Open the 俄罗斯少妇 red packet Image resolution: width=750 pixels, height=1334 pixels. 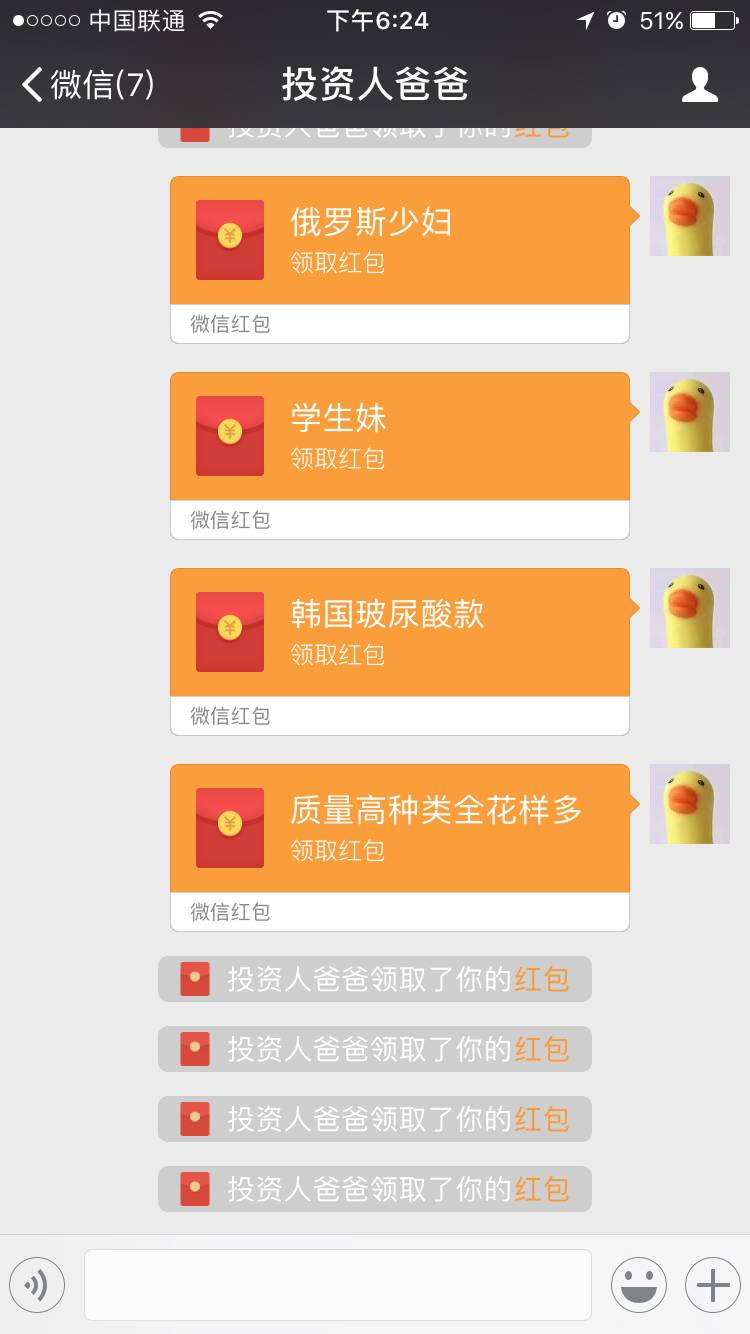399,241
